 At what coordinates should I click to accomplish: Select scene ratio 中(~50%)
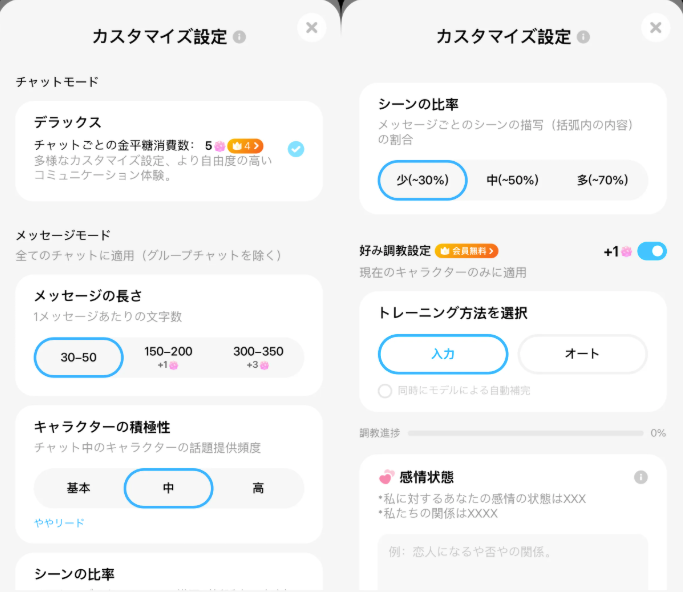(512, 180)
